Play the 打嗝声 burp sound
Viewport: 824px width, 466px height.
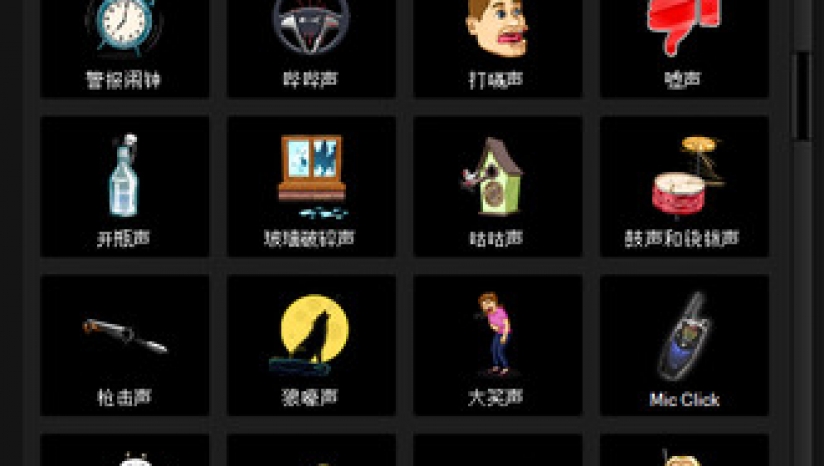[497, 45]
